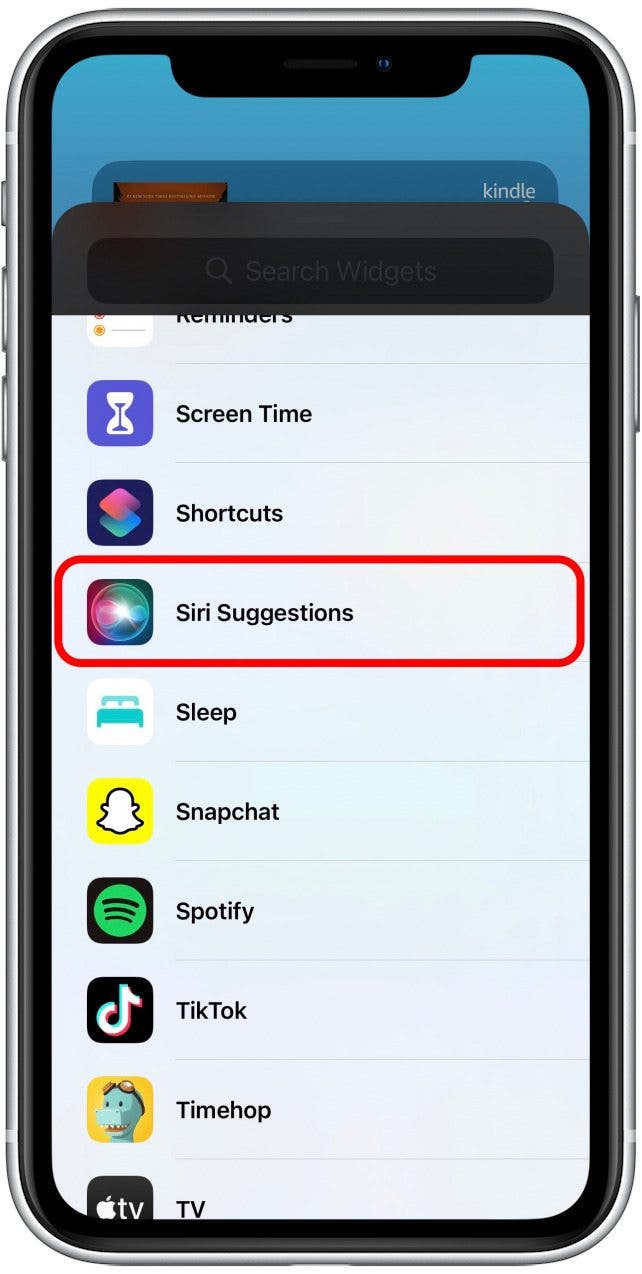Select the Shortcuts widget row

pos(320,513)
